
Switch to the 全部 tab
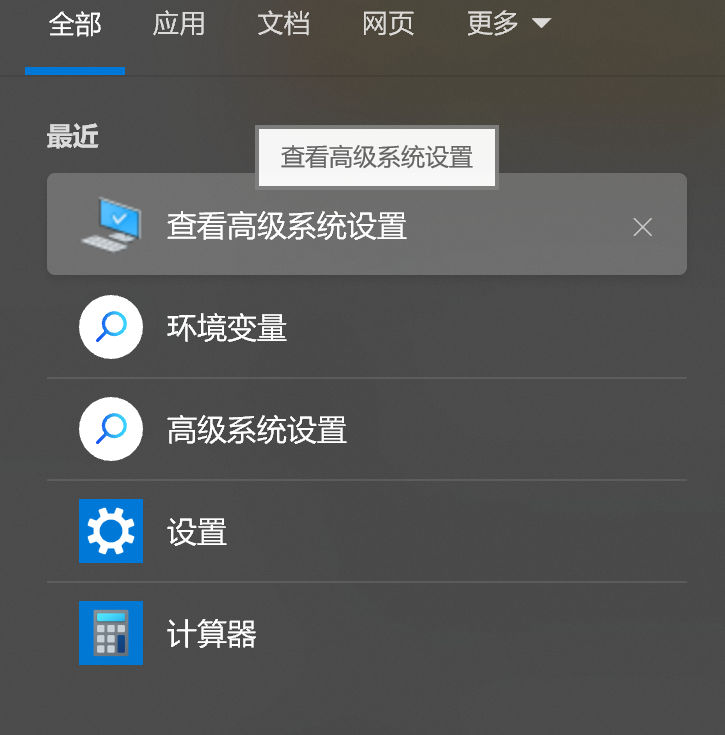(75, 24)
